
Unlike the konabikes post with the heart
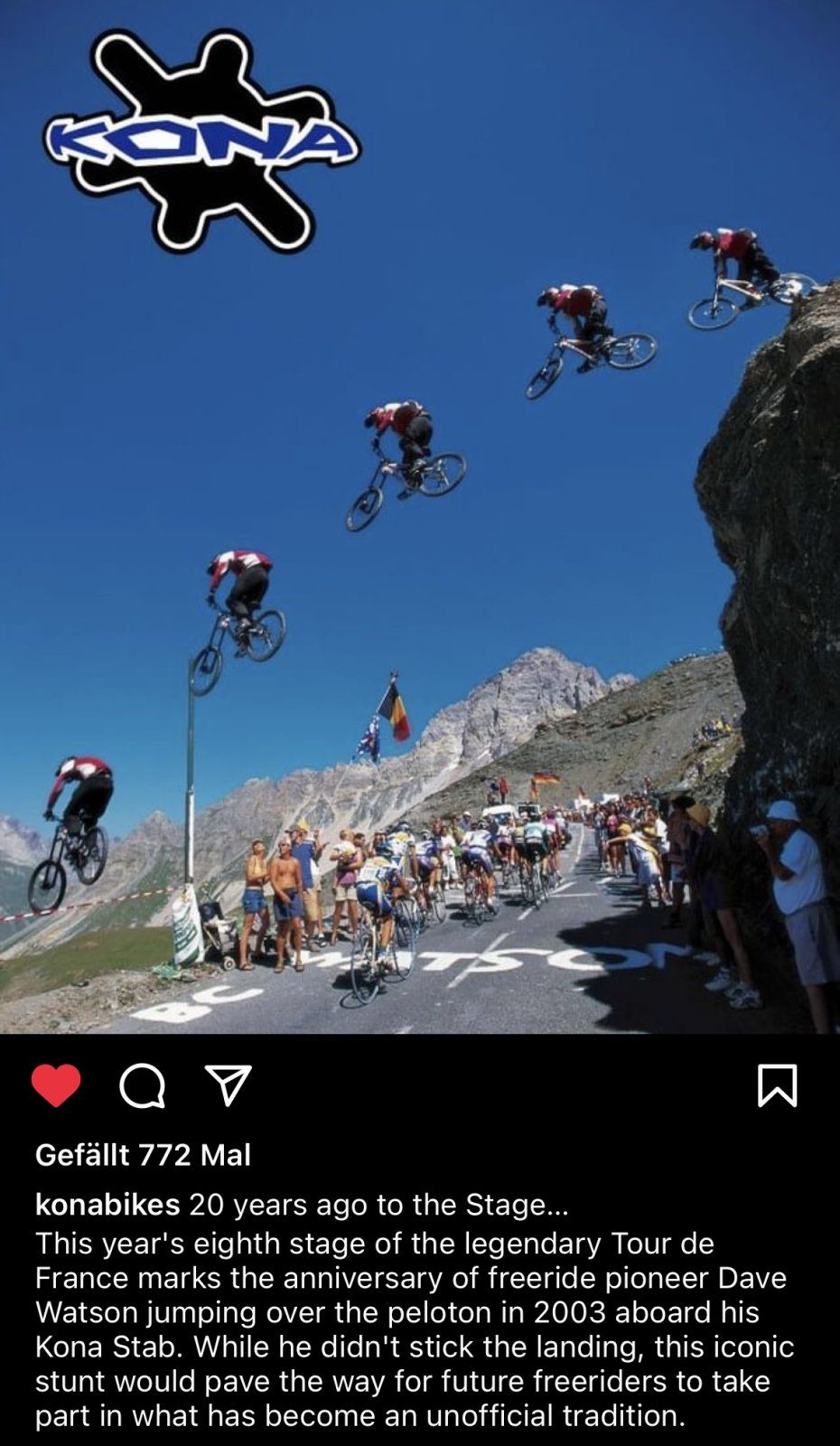[x=56, y=1085]
